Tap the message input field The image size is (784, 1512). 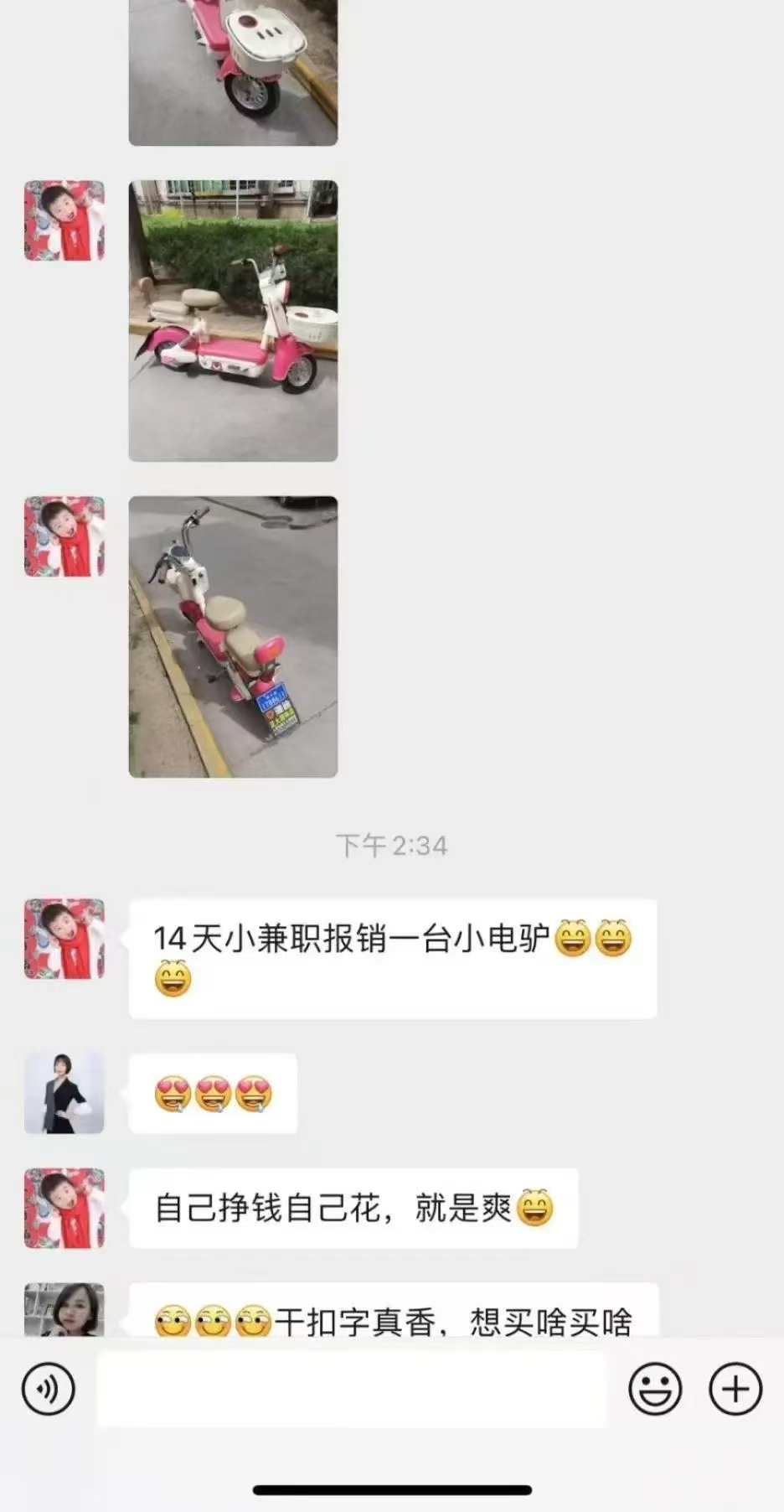[x=352, y=1389]
